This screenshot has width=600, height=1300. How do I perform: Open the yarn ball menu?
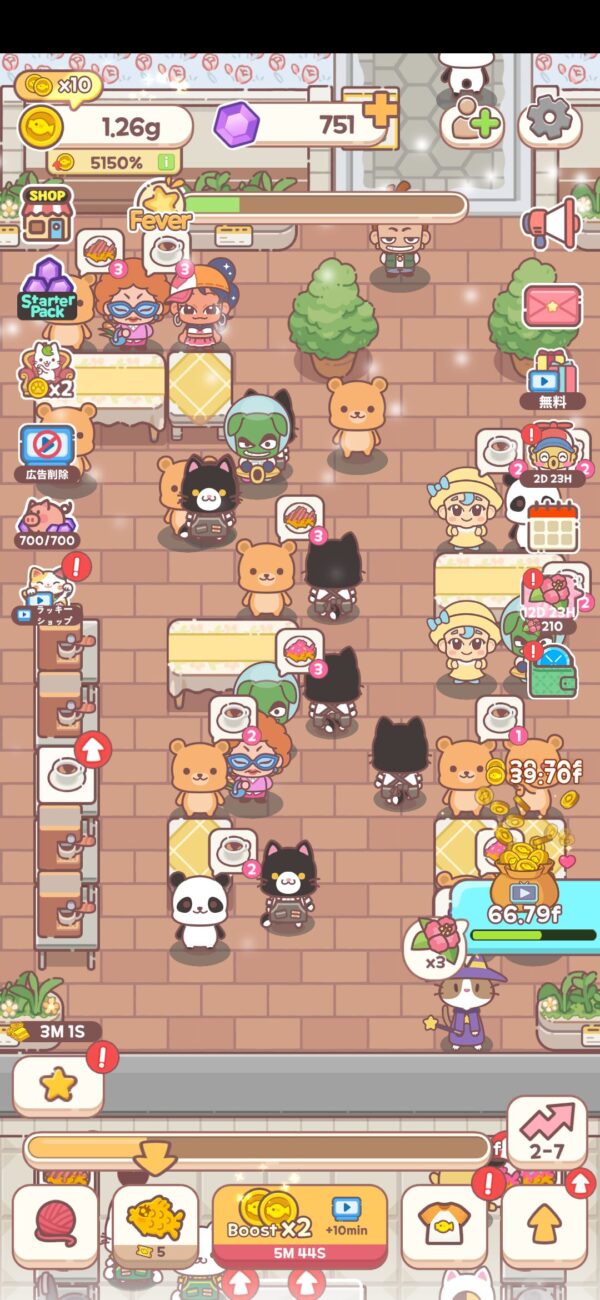tap(55, 1226)
